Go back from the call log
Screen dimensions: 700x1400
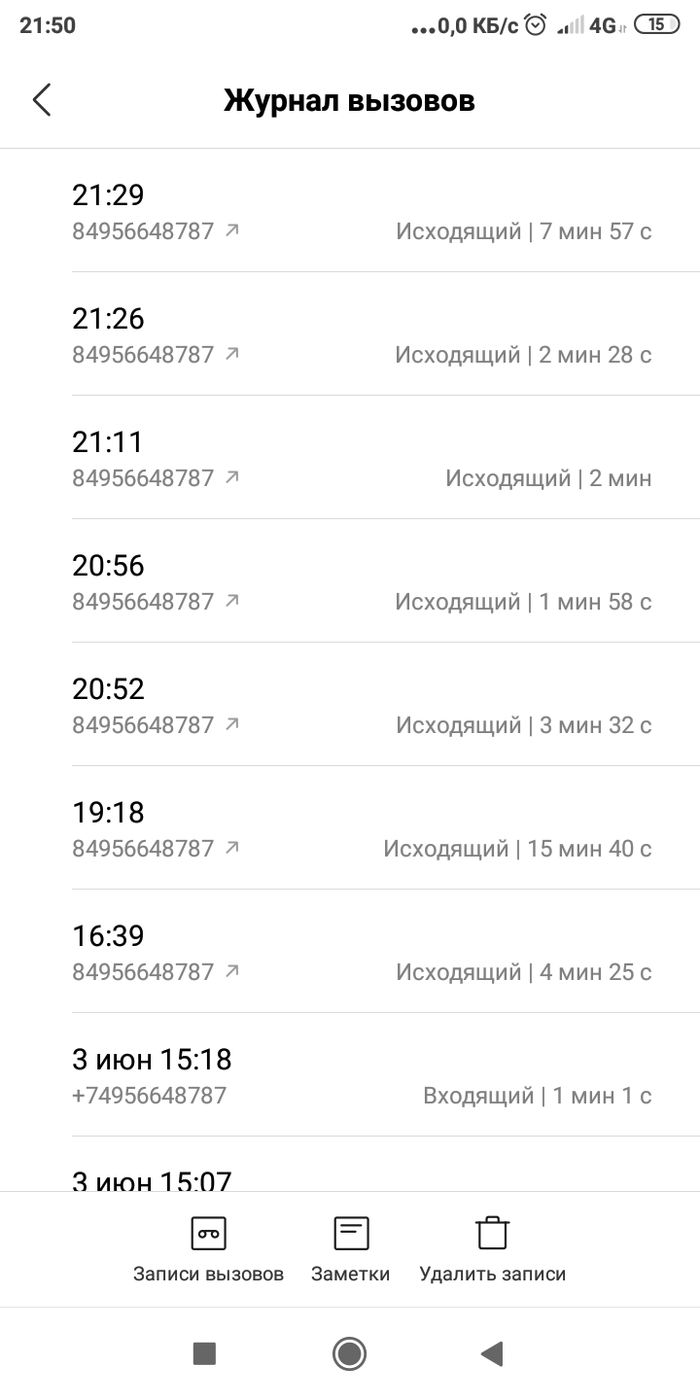click(41, 100)
